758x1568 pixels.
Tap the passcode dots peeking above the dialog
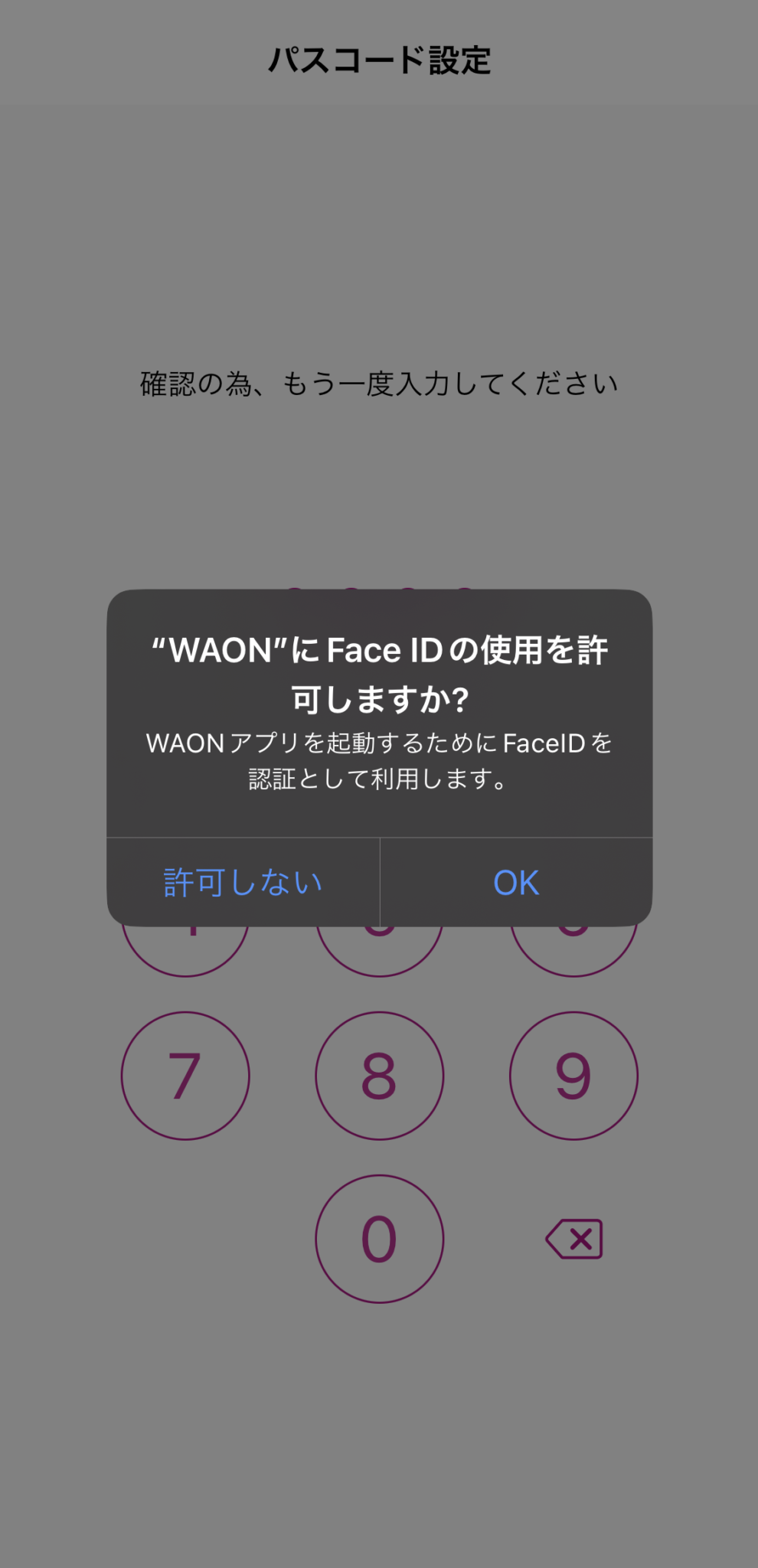(378, 588)
